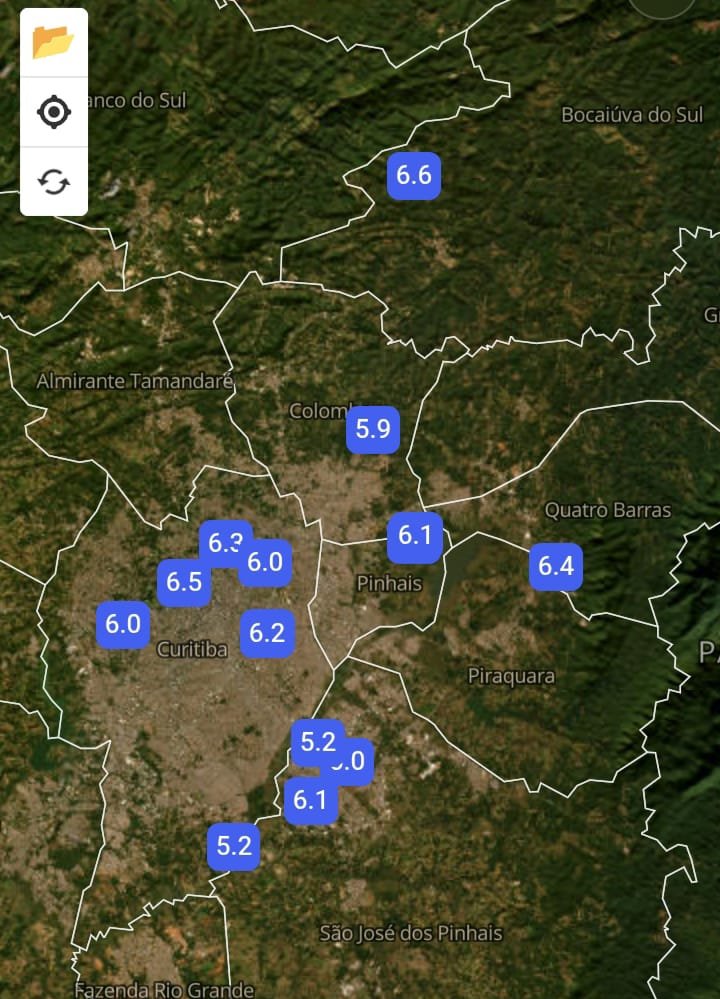Center map on my location
The height and width of the screenshot is (999, 720).
click(x=54, y=112)
